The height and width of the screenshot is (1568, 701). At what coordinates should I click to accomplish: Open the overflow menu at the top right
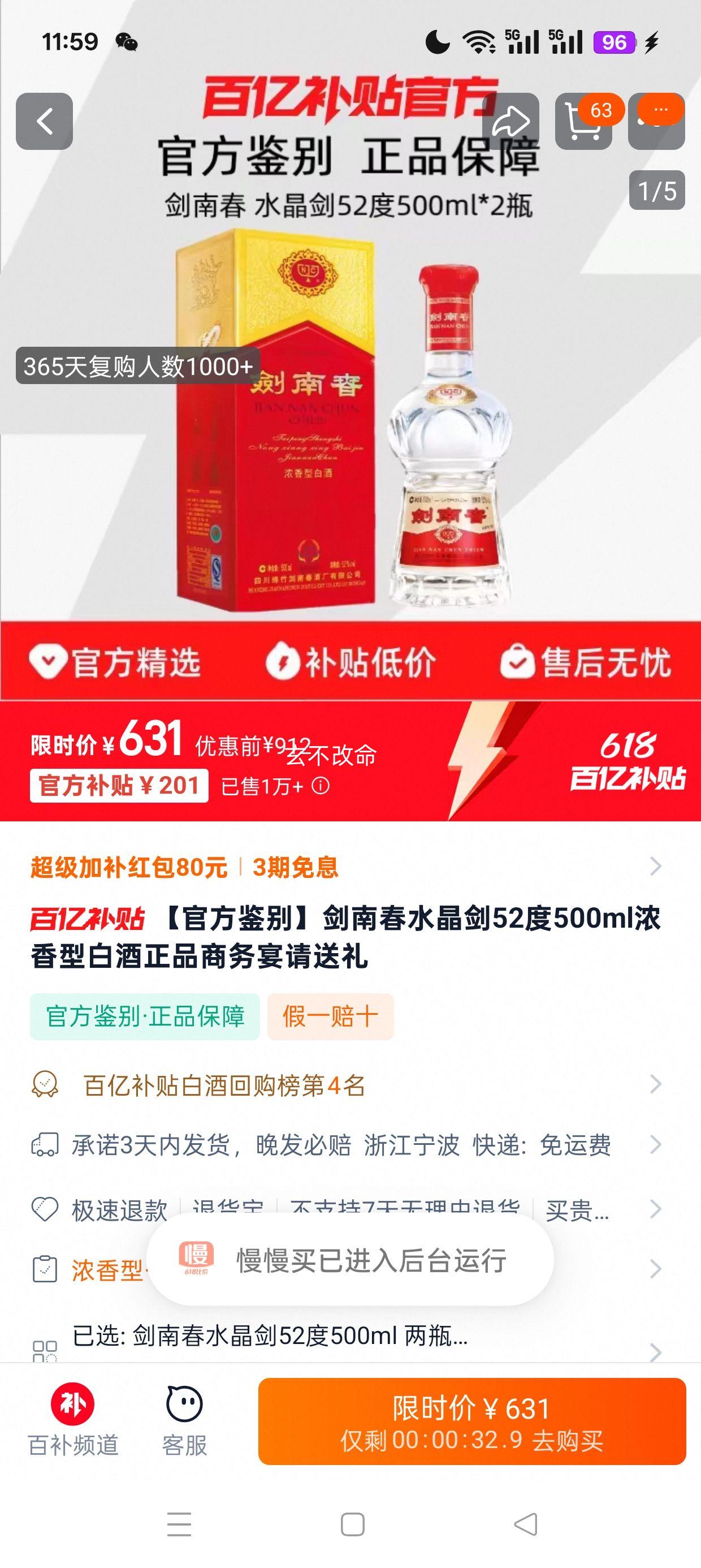pyautogui.click(x=657, y=120)
